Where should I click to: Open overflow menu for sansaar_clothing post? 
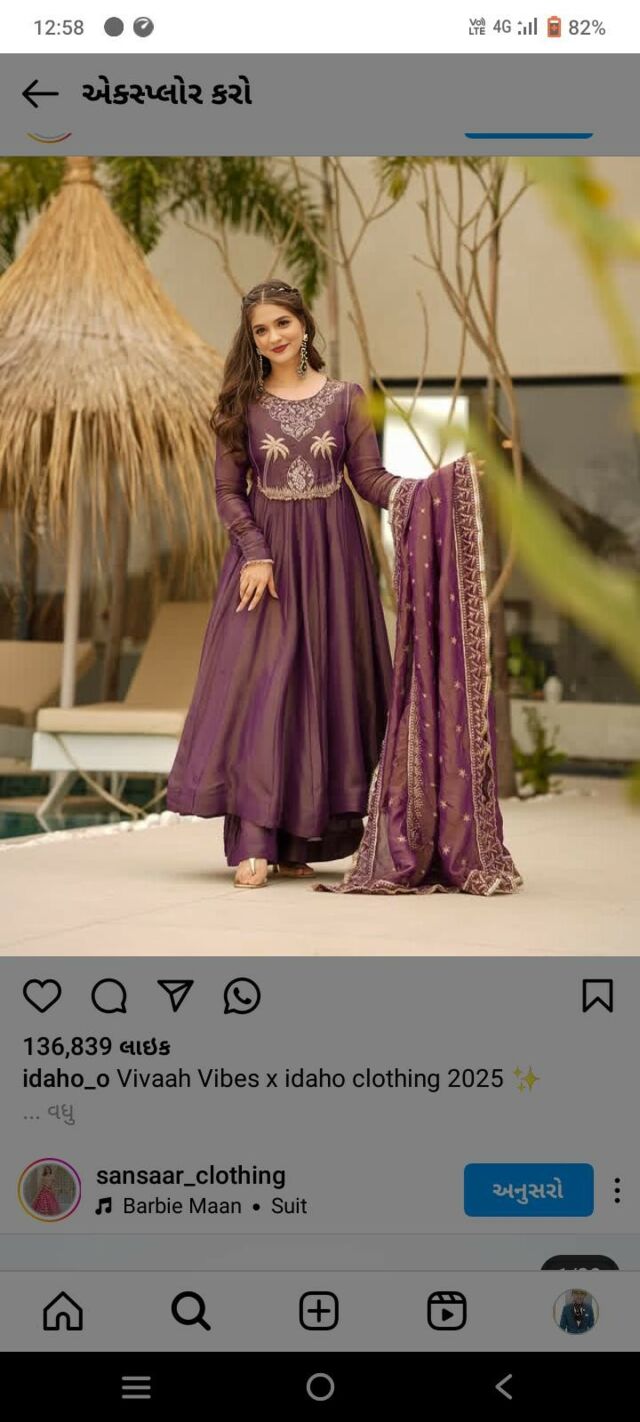click(x=617, y=1190)
